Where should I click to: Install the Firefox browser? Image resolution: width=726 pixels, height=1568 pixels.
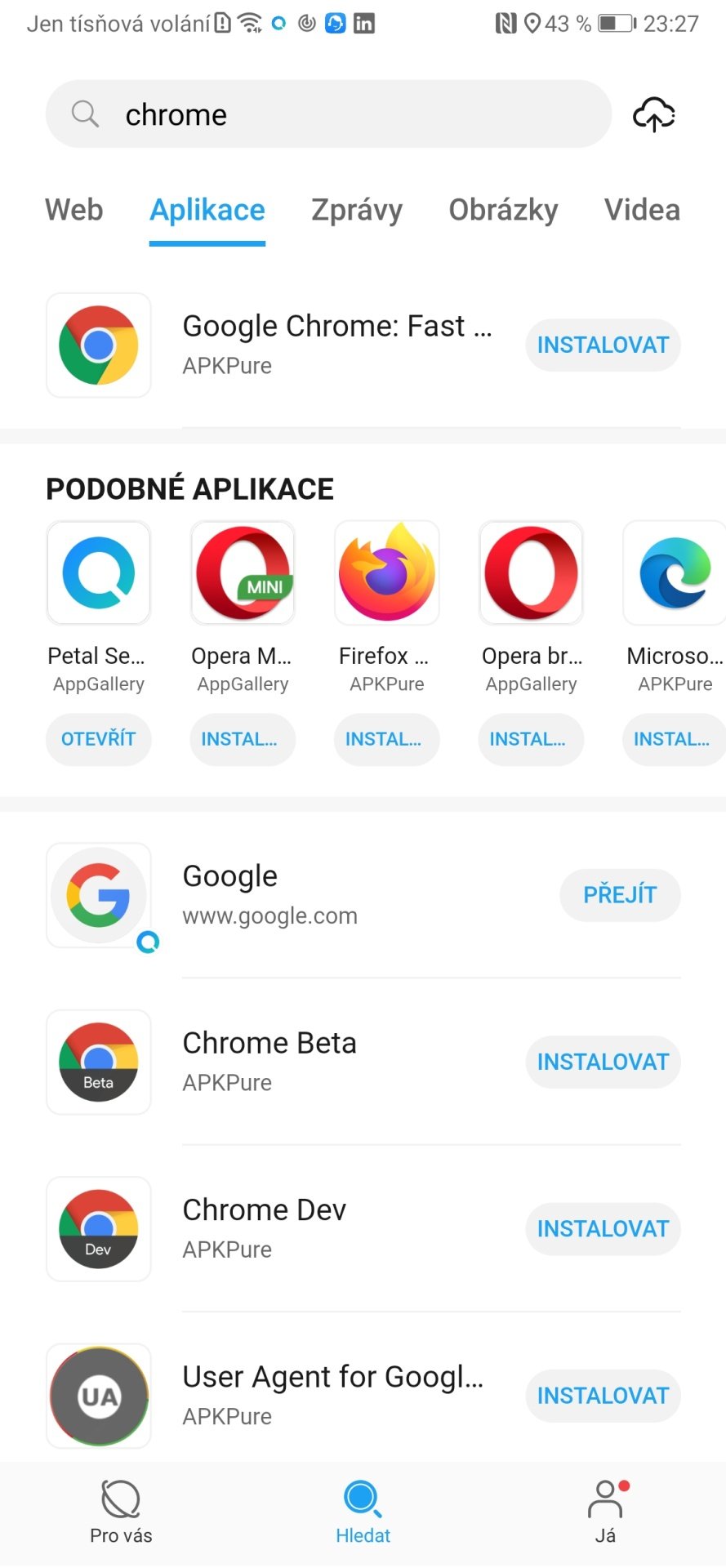pos(387,739)
